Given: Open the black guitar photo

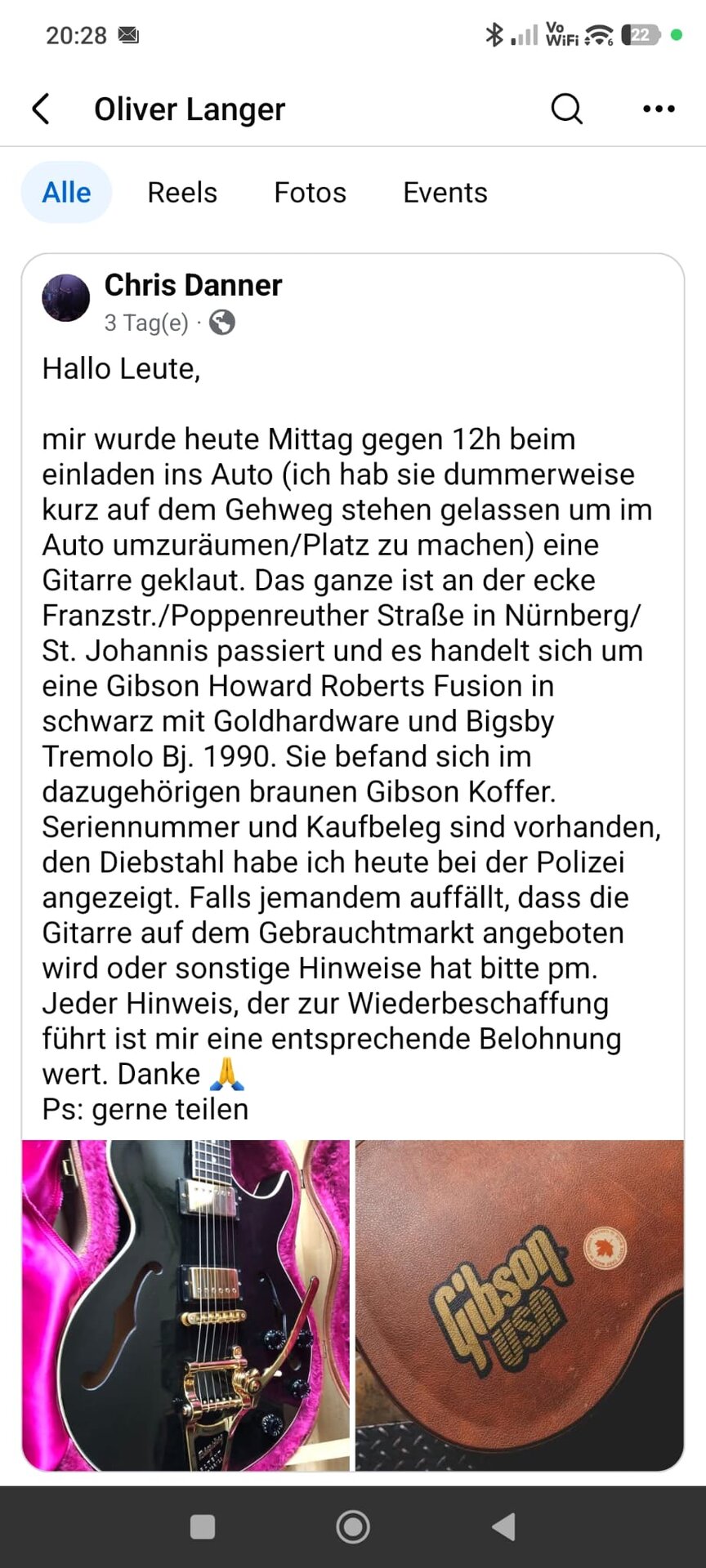Looking at the screenshot, I should point(185,1304).
